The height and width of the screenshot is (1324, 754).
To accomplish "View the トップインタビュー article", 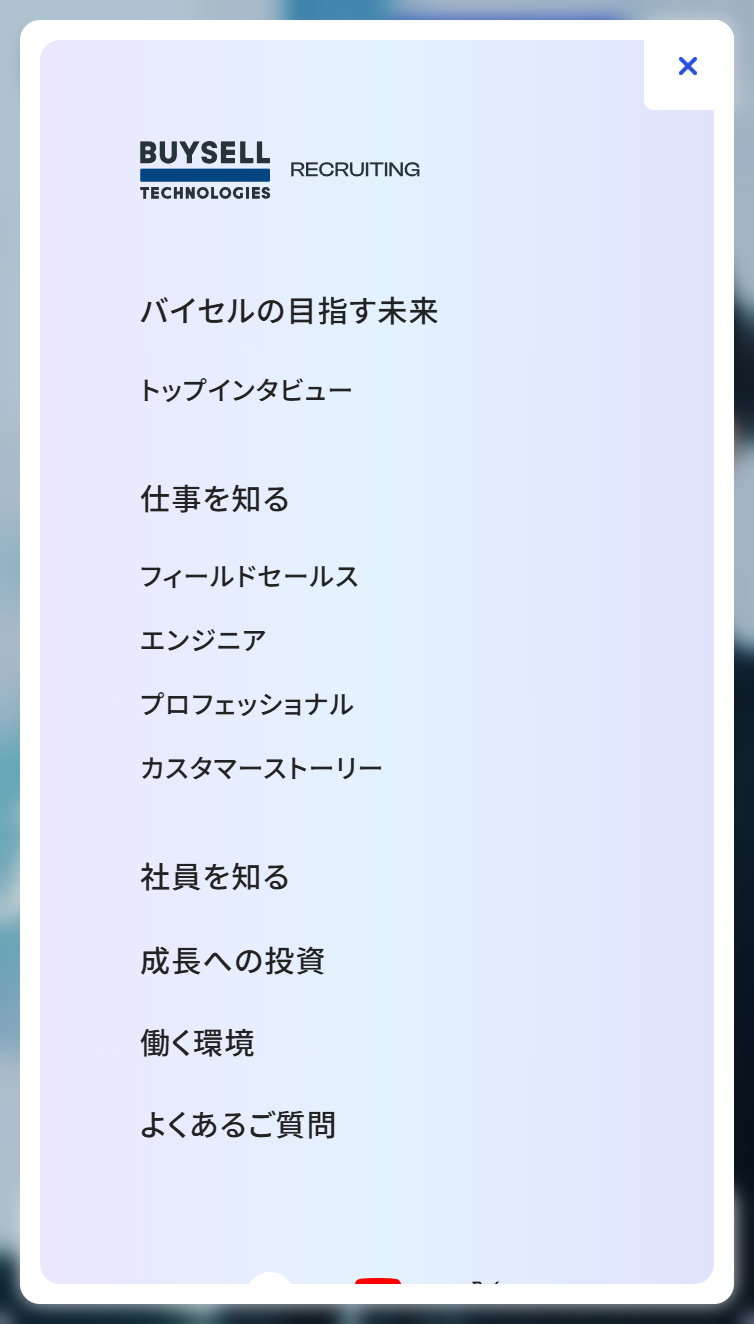I will click(x=246, y=390).
